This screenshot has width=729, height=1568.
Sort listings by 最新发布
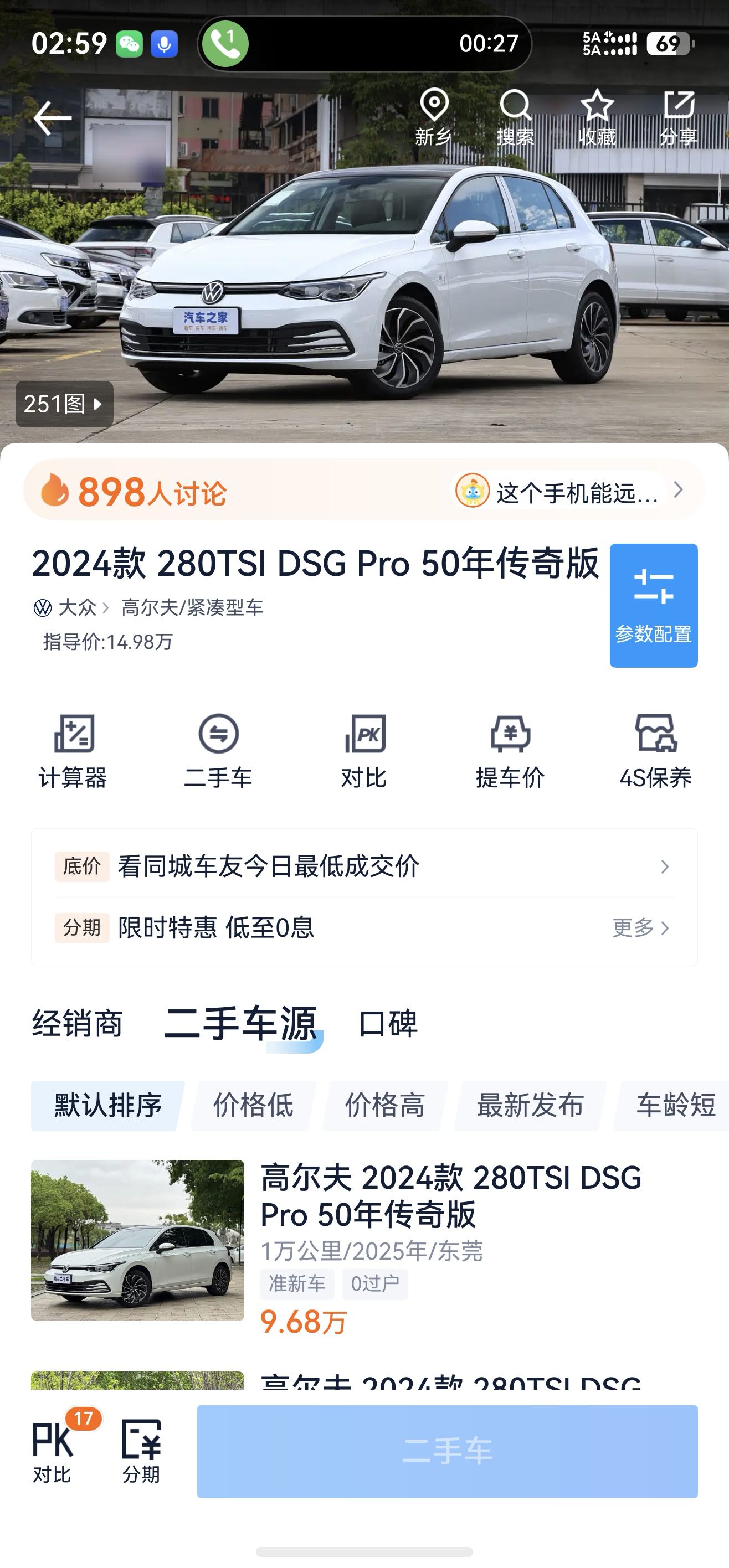[530, 1105]
